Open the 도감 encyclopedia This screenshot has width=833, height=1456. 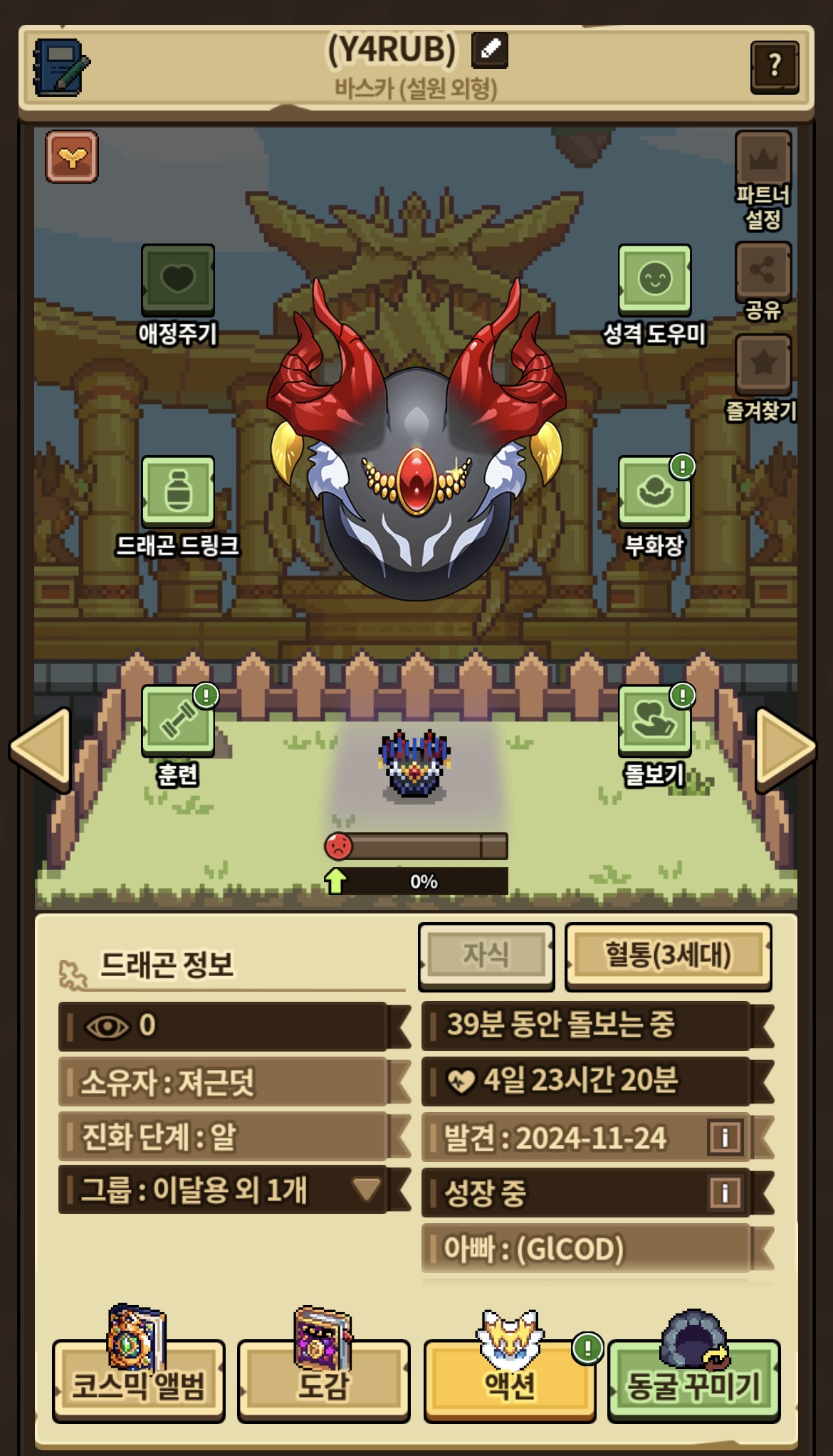(x=323, y=1381)
